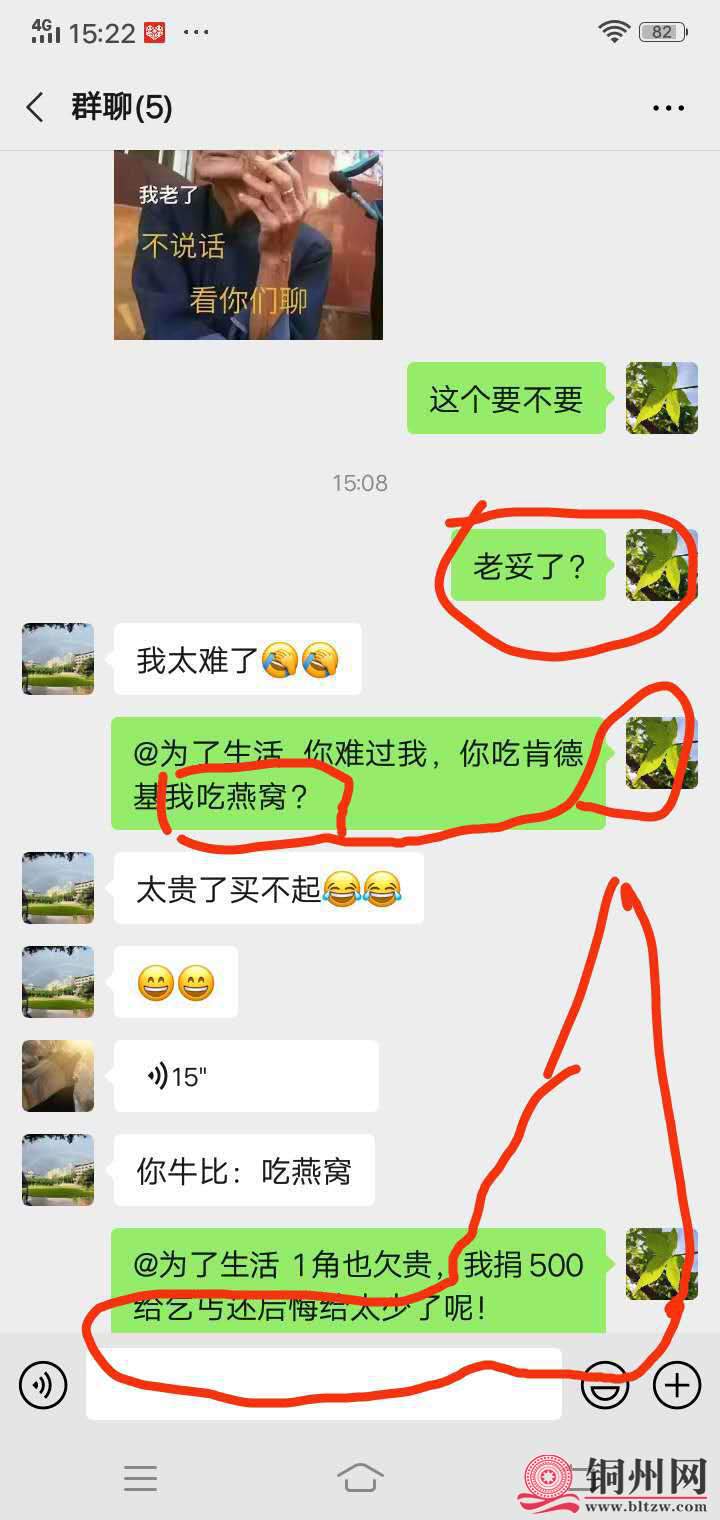Open the emoji picker
720x1520 pixels.
(x=604, y=1385)
